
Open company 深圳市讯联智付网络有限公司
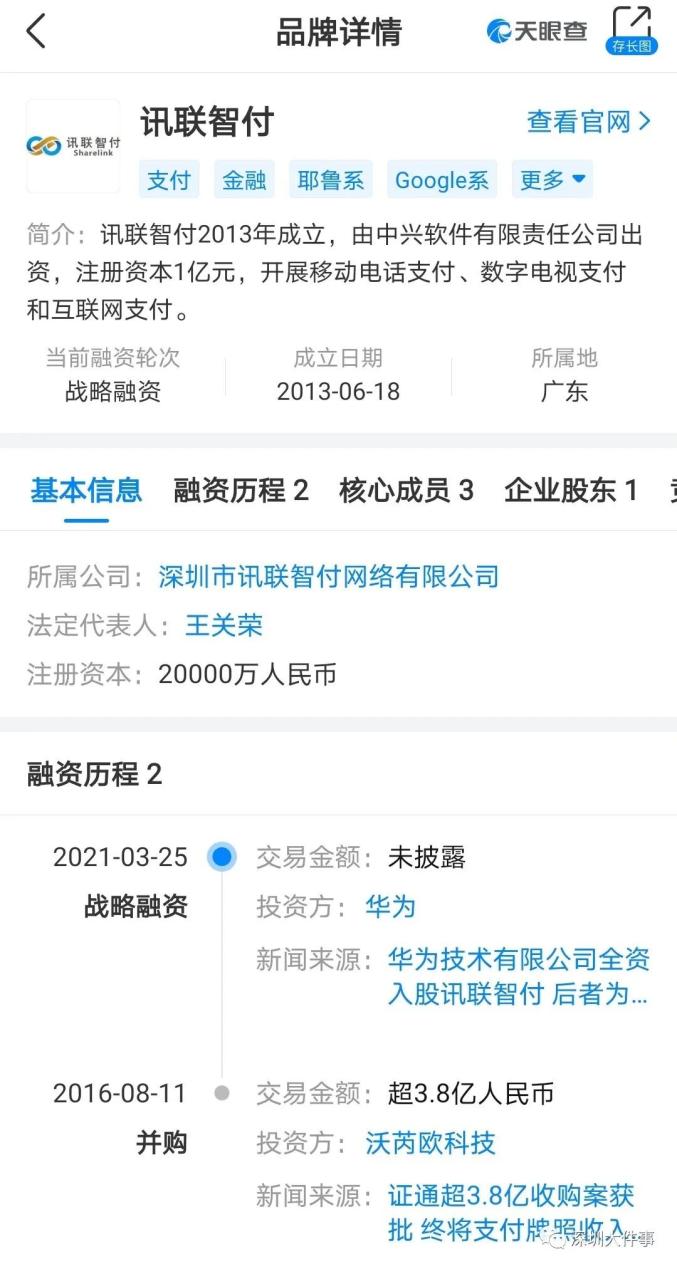pos(328,576)
